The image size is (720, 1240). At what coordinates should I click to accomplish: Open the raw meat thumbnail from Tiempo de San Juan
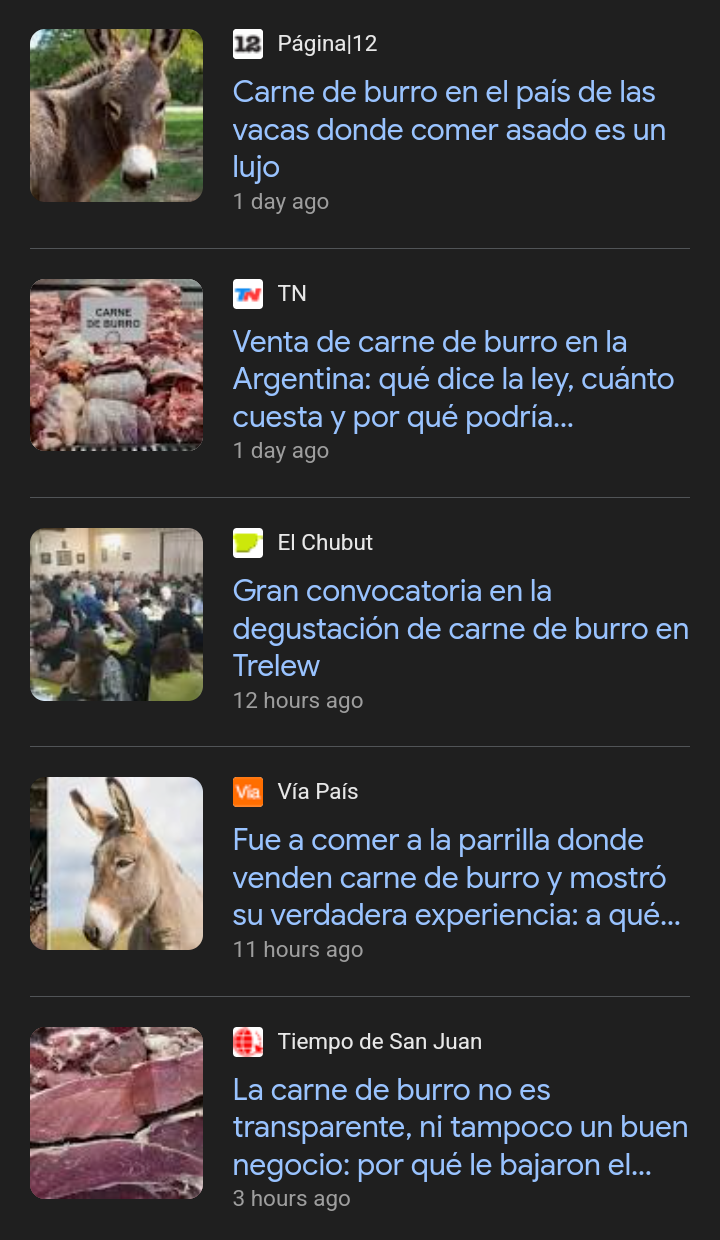(x=116, y=1113)
